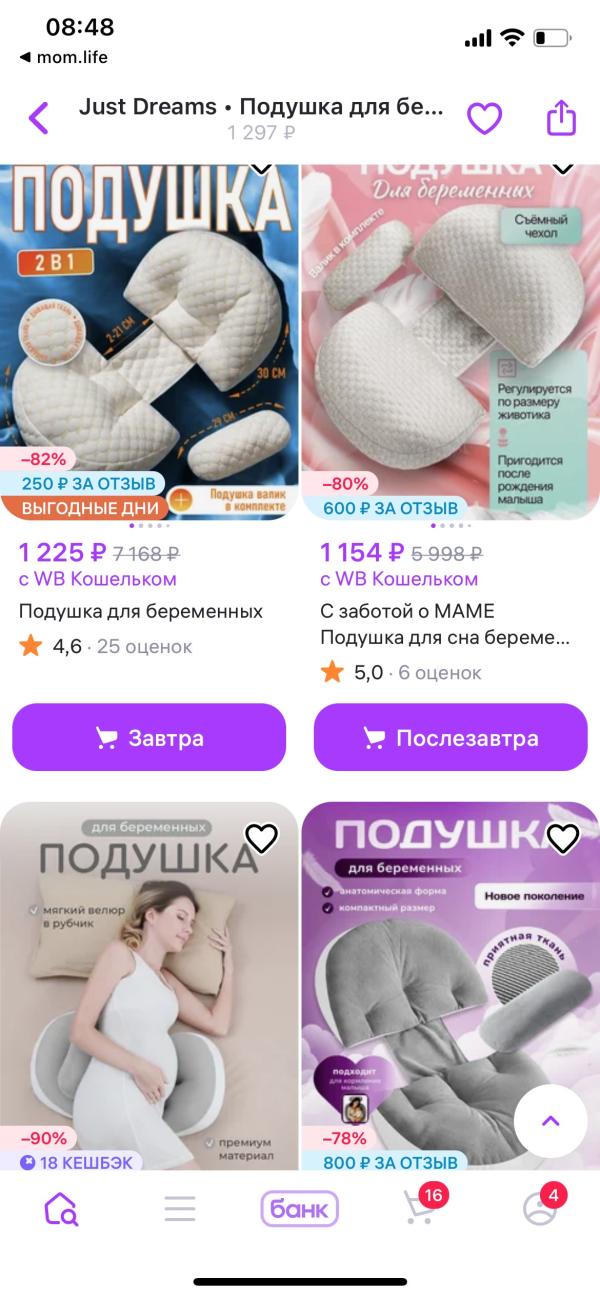
Task: Open the catalog menu tab
Action: [180, 1209]
